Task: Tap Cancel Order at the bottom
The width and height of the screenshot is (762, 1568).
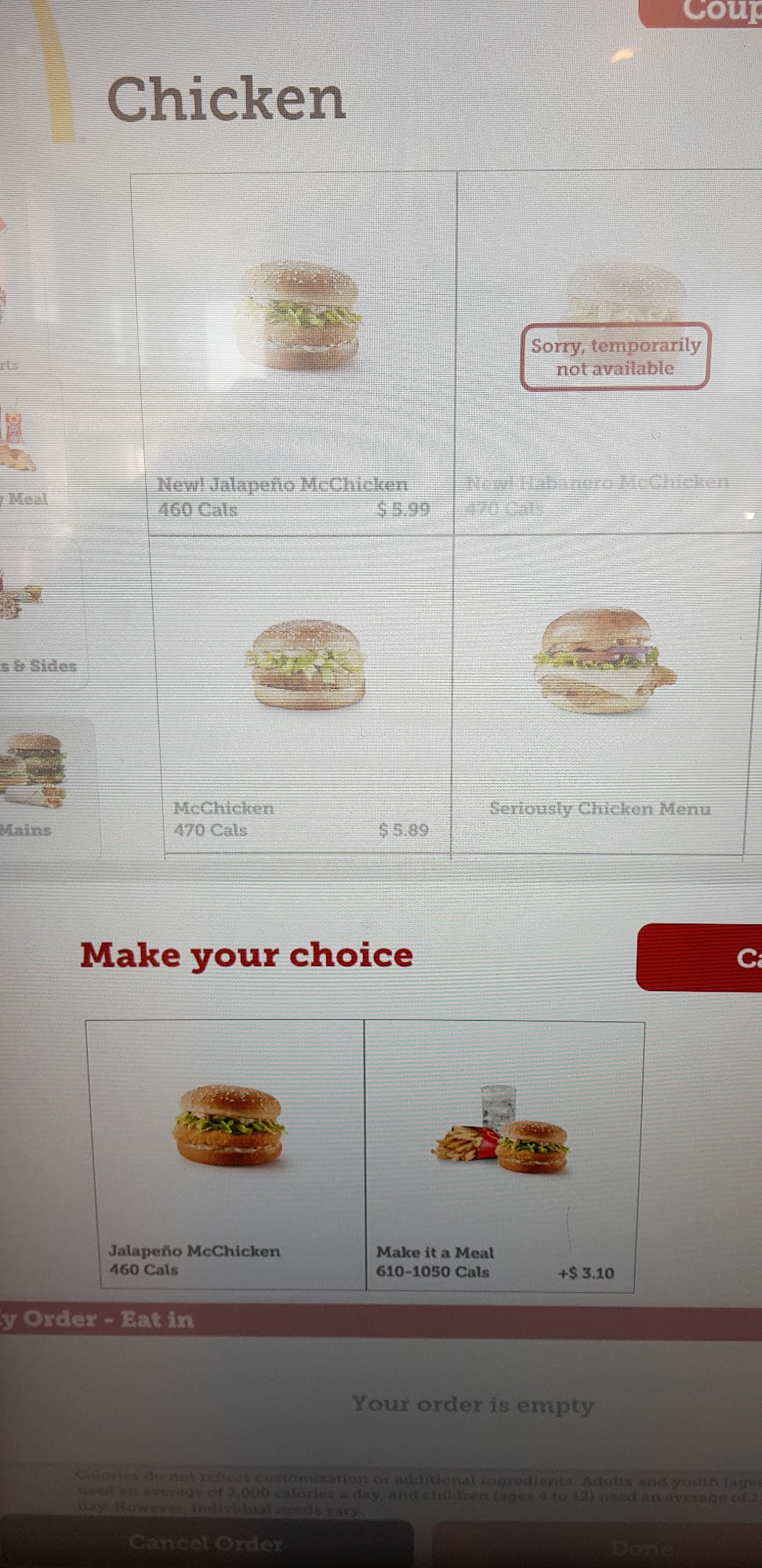Action: [x=206, y=1544]
